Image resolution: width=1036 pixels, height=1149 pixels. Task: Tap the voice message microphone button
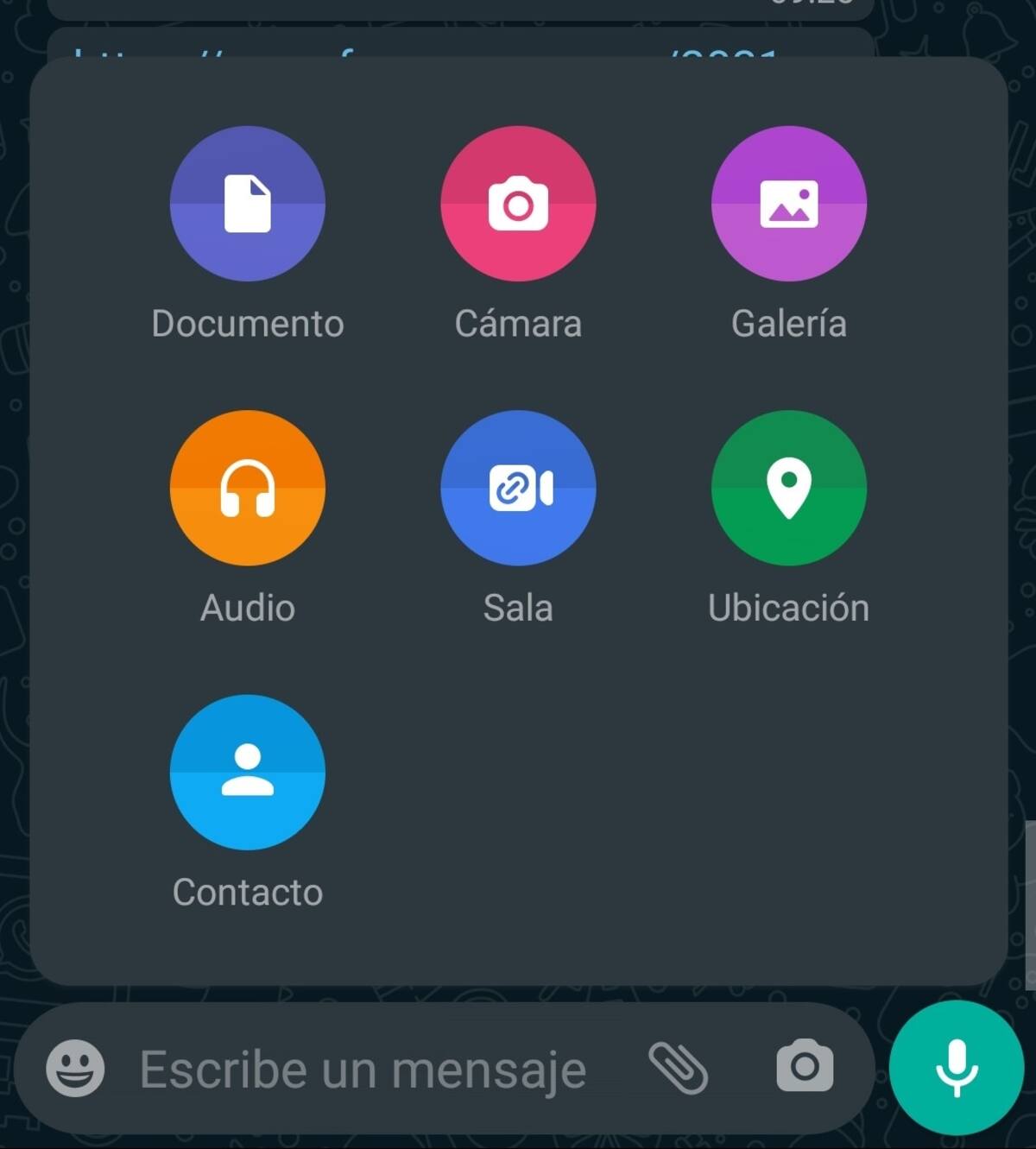(x=956, y=1069)
